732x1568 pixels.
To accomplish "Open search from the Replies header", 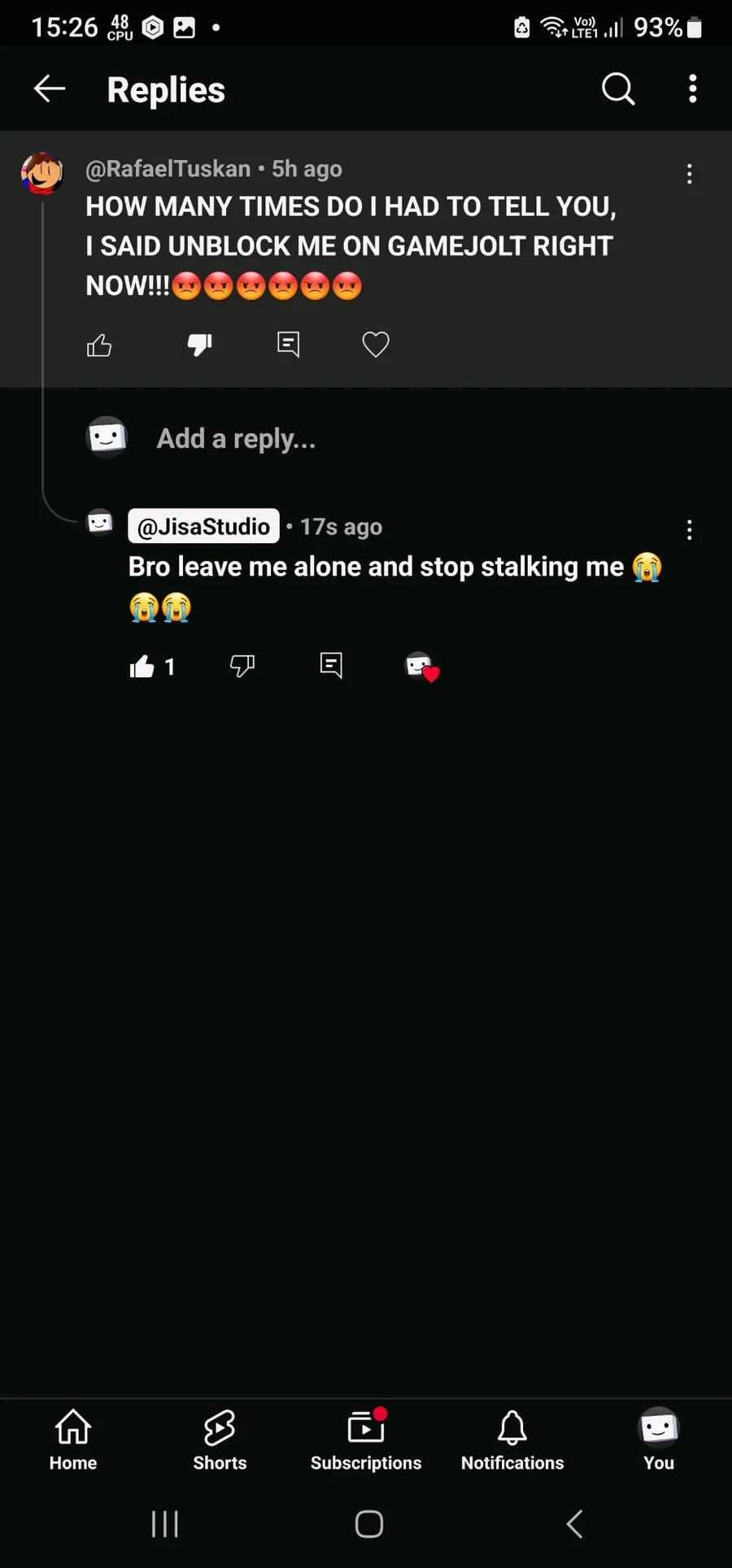I will click(x=618, y=89).
